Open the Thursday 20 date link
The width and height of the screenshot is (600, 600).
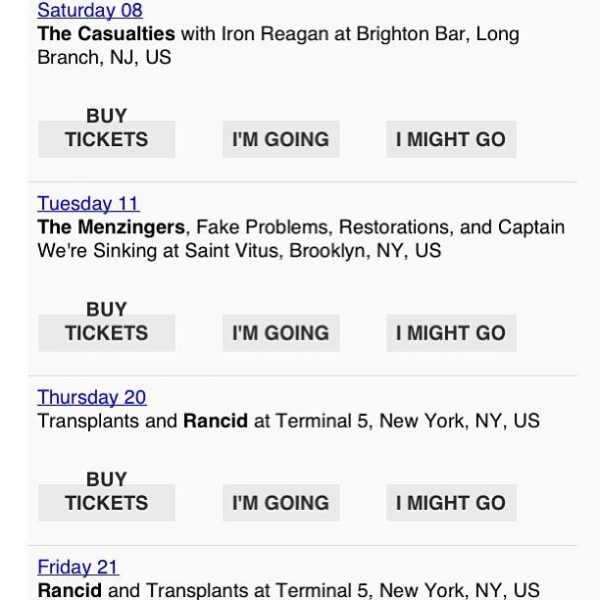[x=92, y=397]
